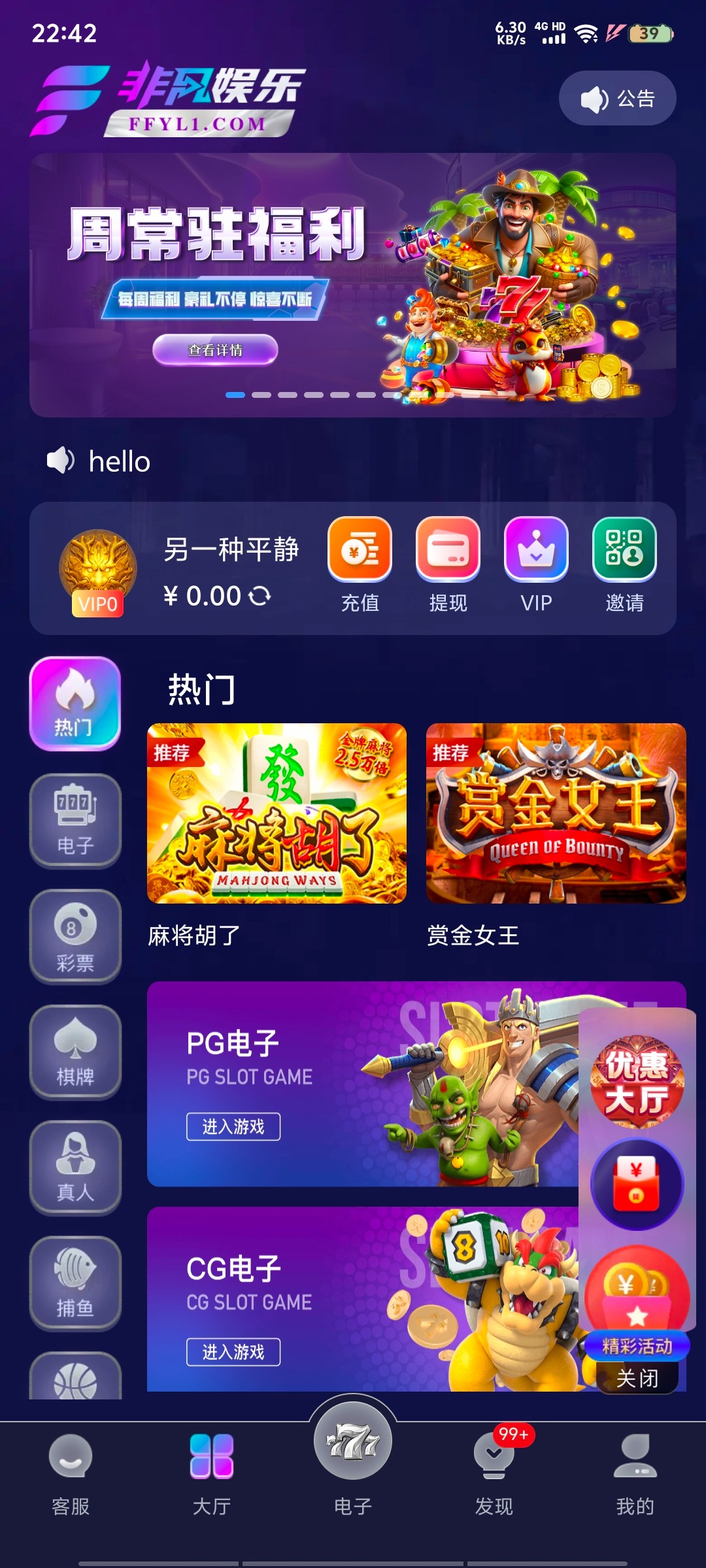
Task: Select the 真人 live category
Action: 75,1168
